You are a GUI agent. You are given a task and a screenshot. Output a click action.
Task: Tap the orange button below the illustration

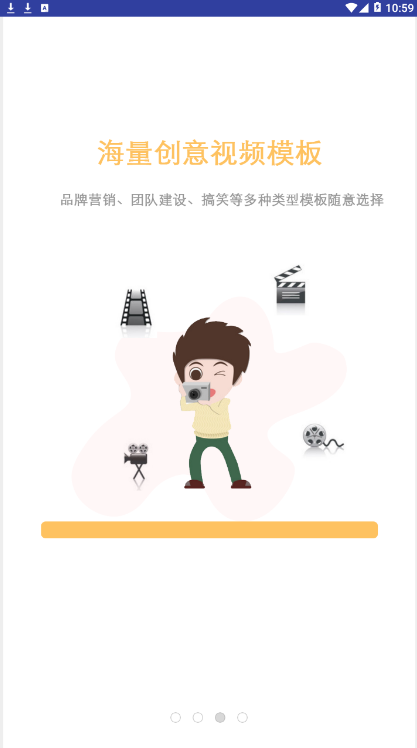tap(209, 530)
